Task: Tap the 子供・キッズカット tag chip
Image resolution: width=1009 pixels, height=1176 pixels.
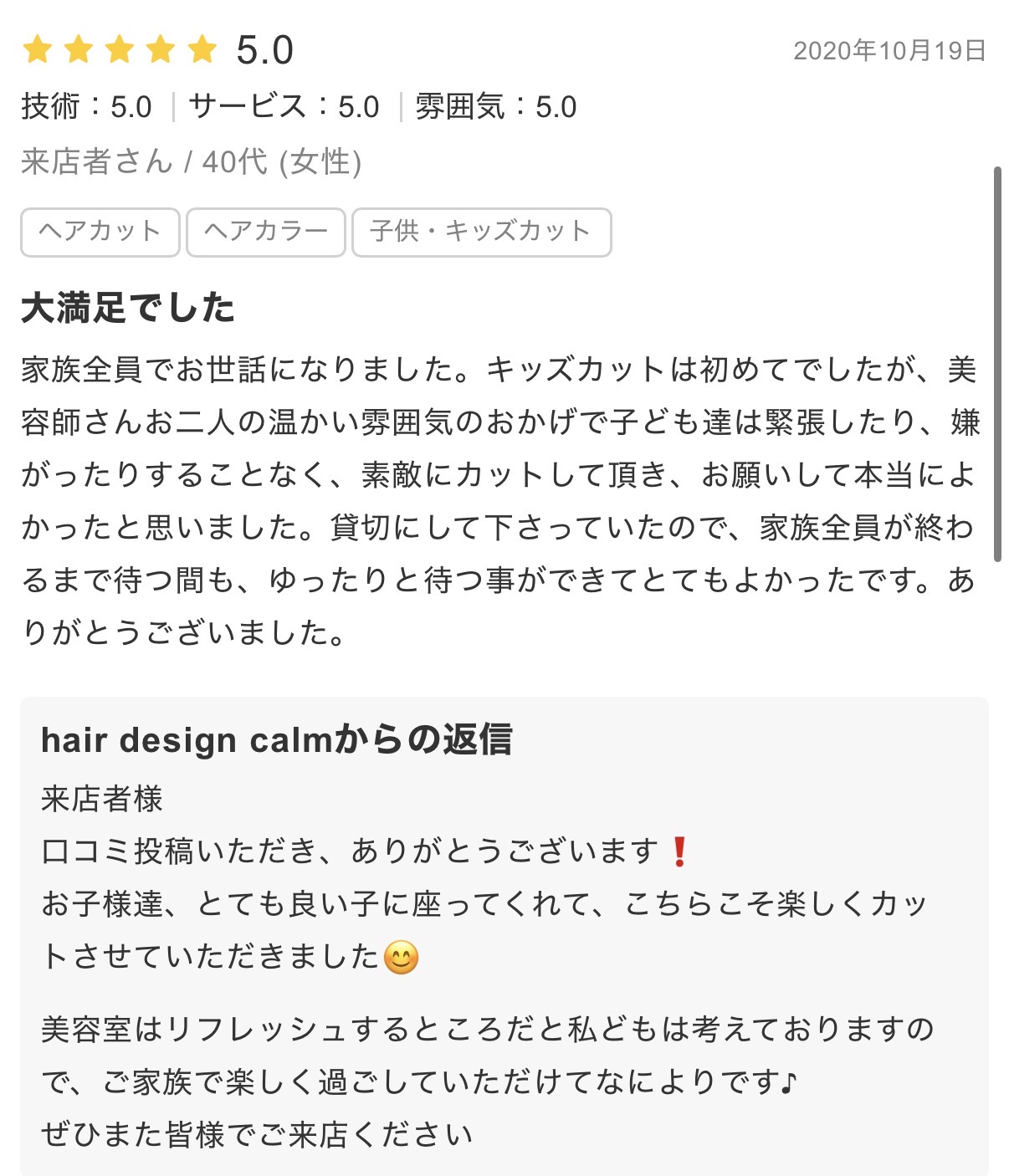Action: tap(481, 232)
